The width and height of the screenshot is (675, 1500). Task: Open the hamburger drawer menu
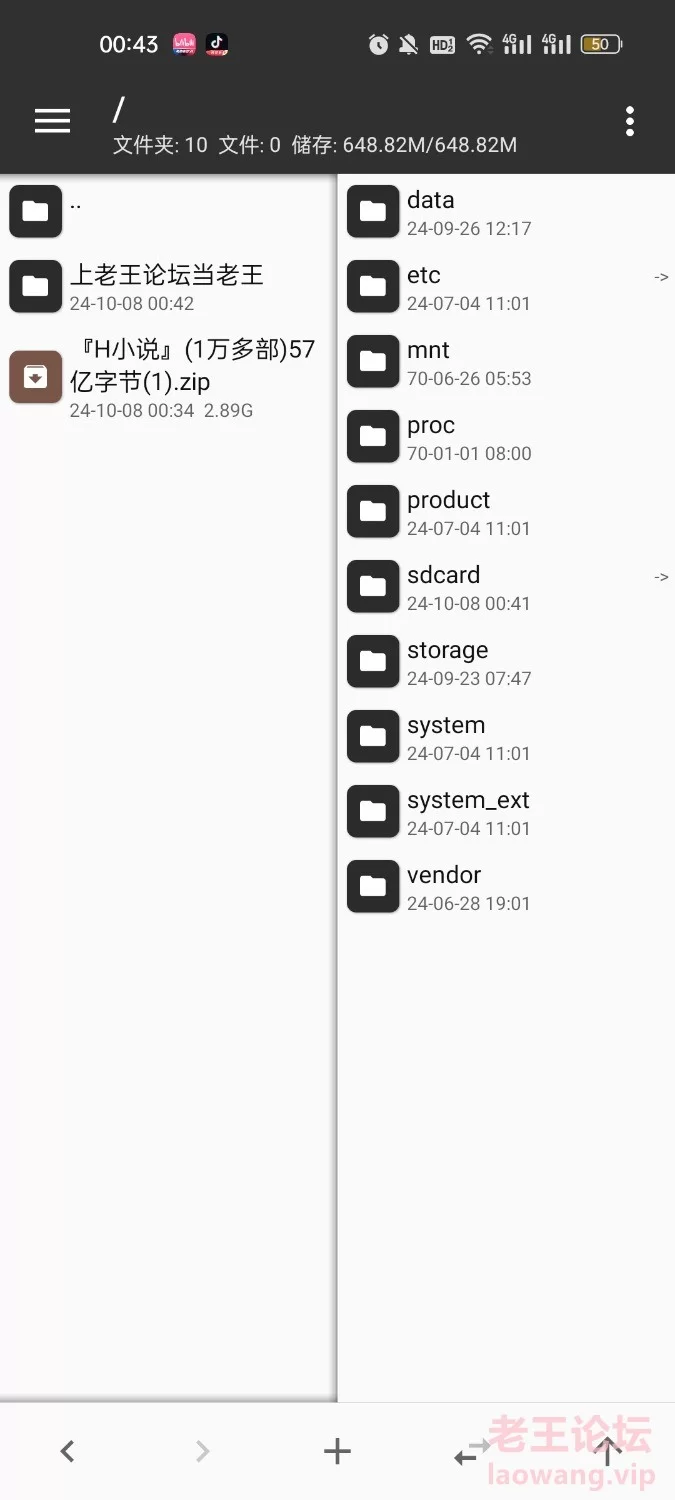(x=52, y=121)
